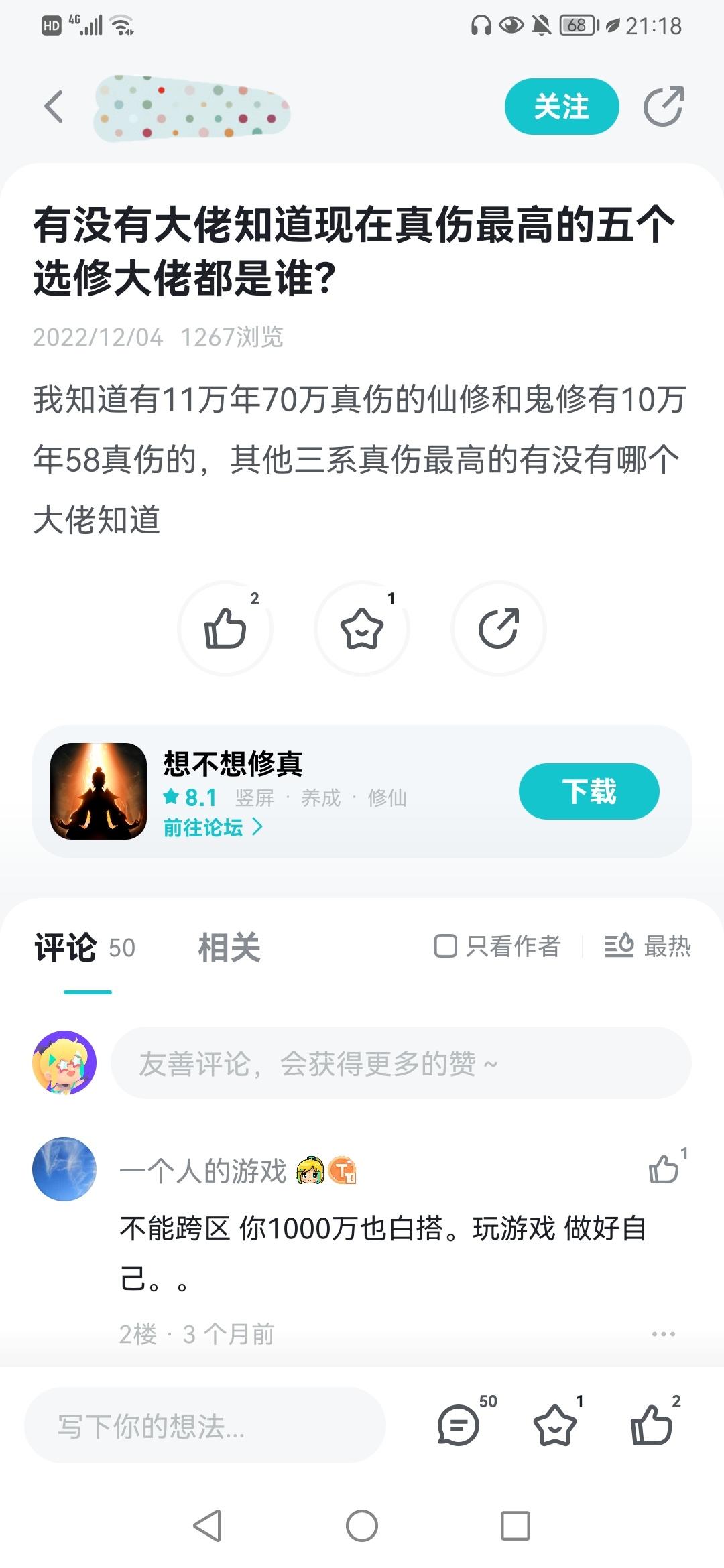Share post via top-right share icon
The image size is (724, 1568).
[663, 107]
